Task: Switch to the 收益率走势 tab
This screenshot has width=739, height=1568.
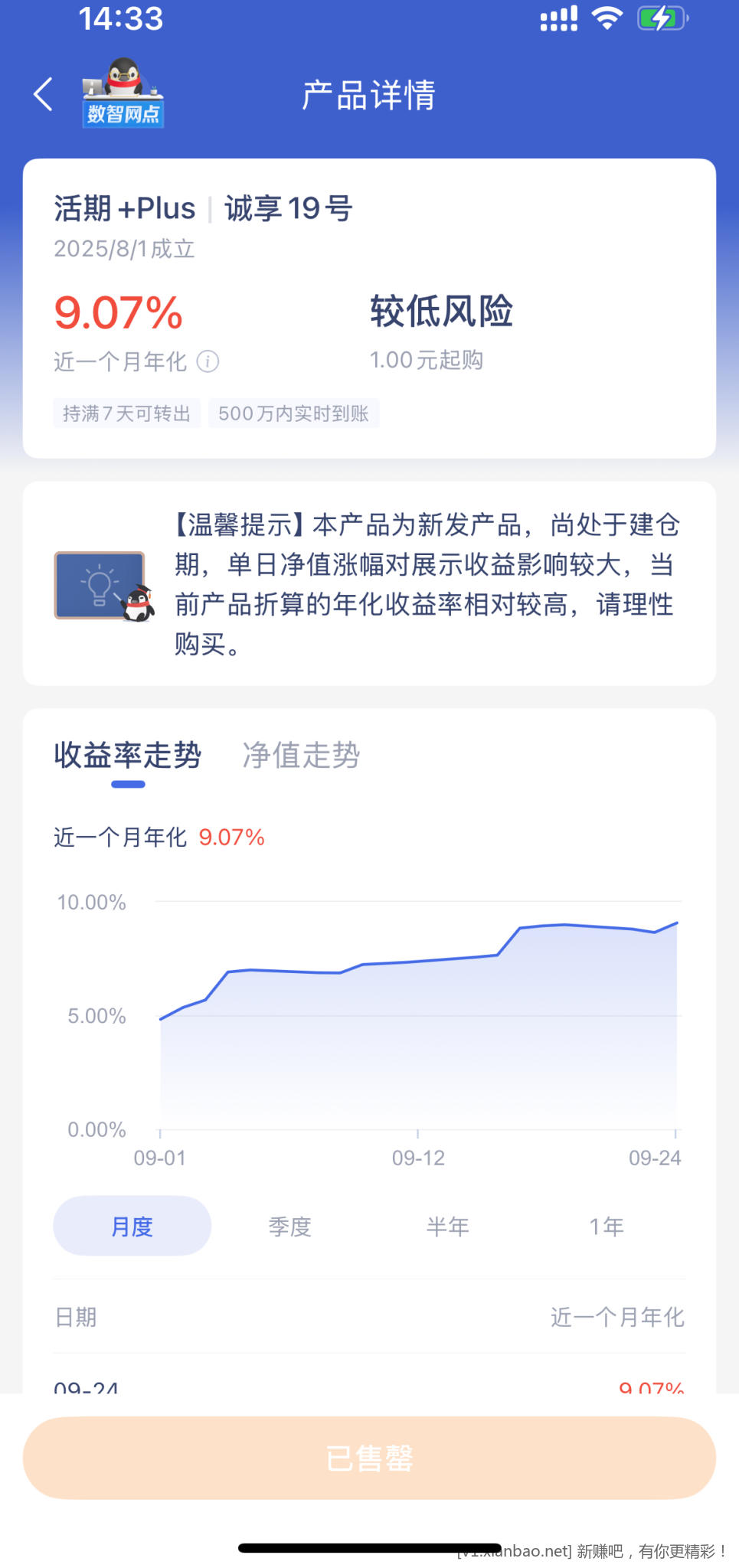Action: point(128,756)
